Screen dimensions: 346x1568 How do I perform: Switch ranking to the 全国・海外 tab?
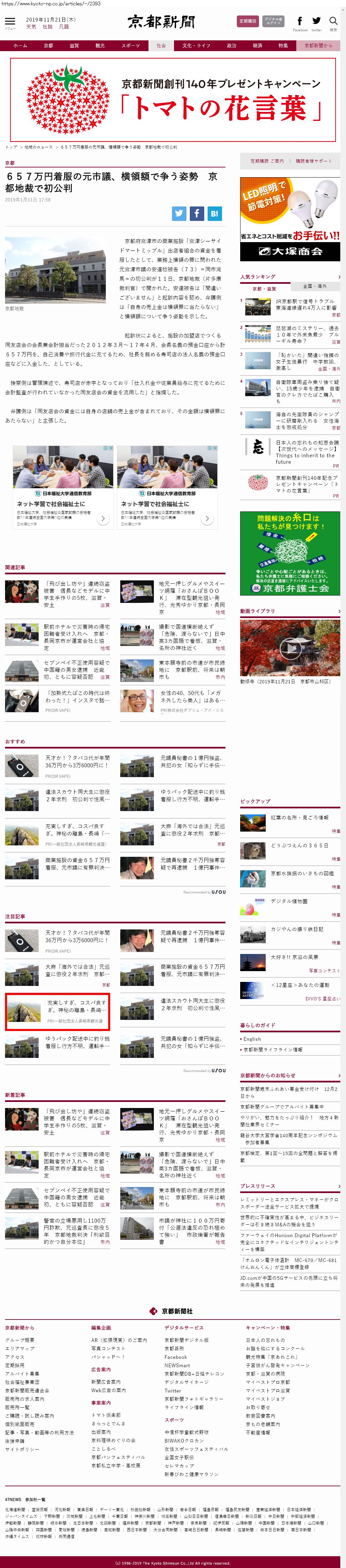click(314, 286)
